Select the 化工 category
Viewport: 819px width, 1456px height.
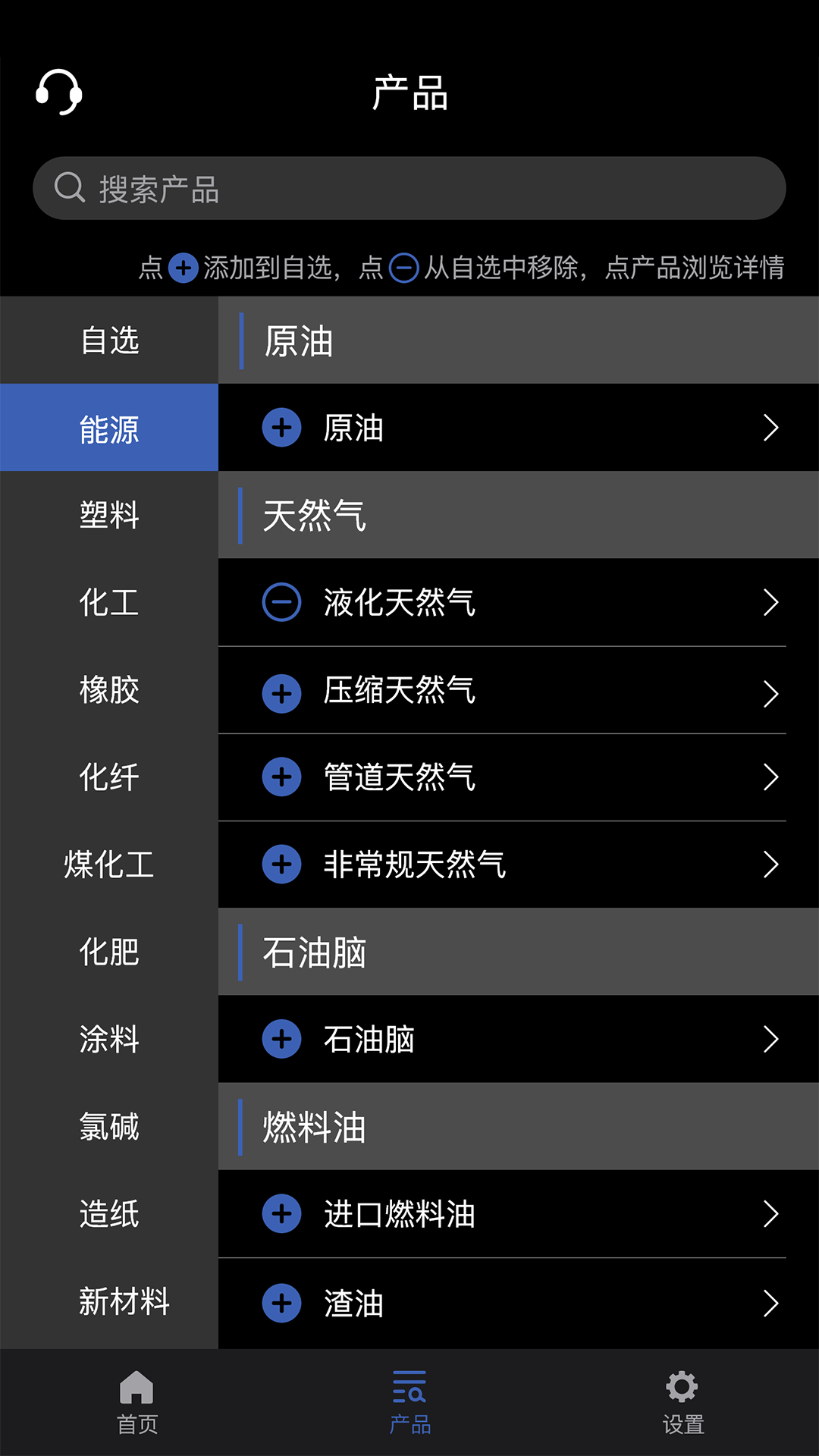tap(109, 603)
